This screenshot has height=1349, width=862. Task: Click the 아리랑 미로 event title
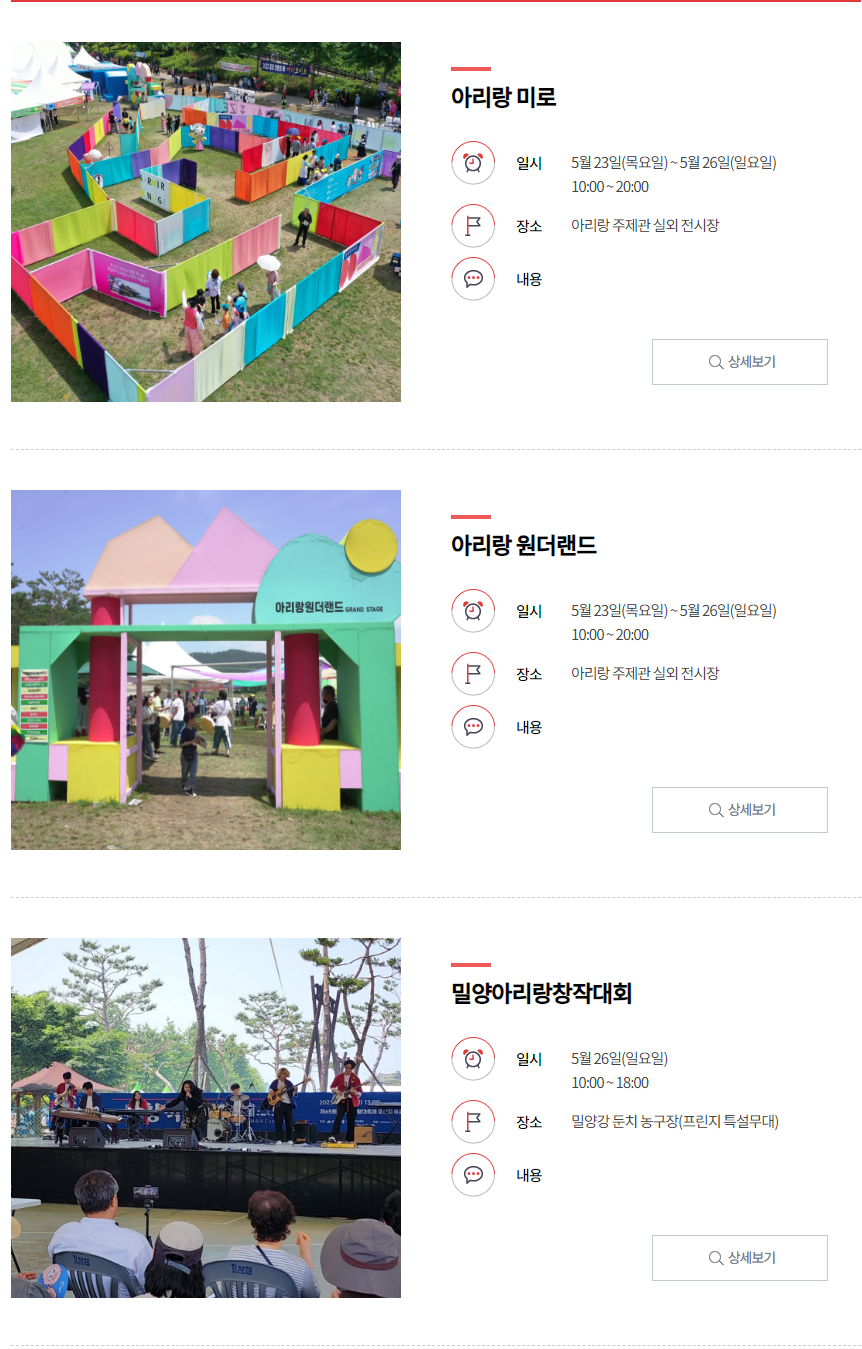(503, 98)
